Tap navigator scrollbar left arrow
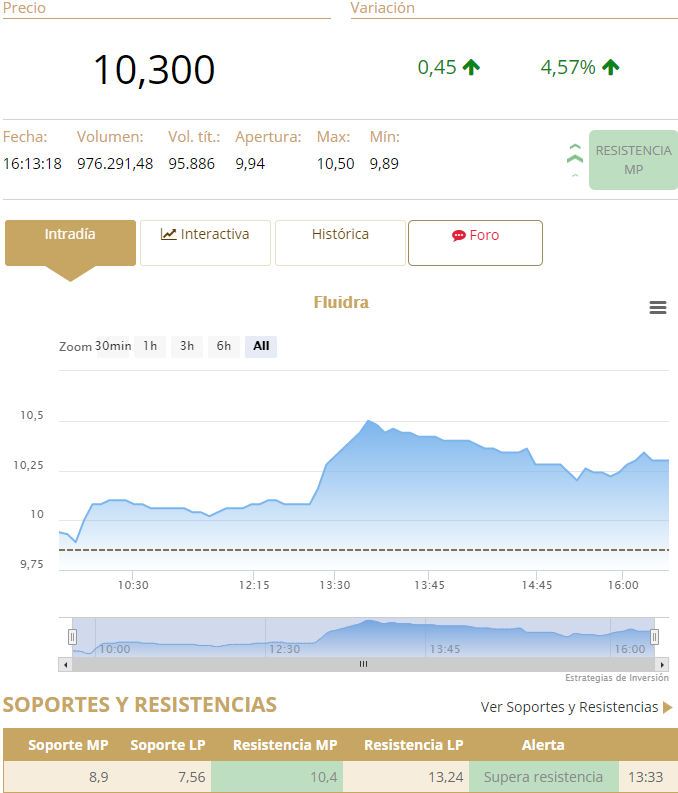The image size is (678, 793). click(x=65, y=664)
